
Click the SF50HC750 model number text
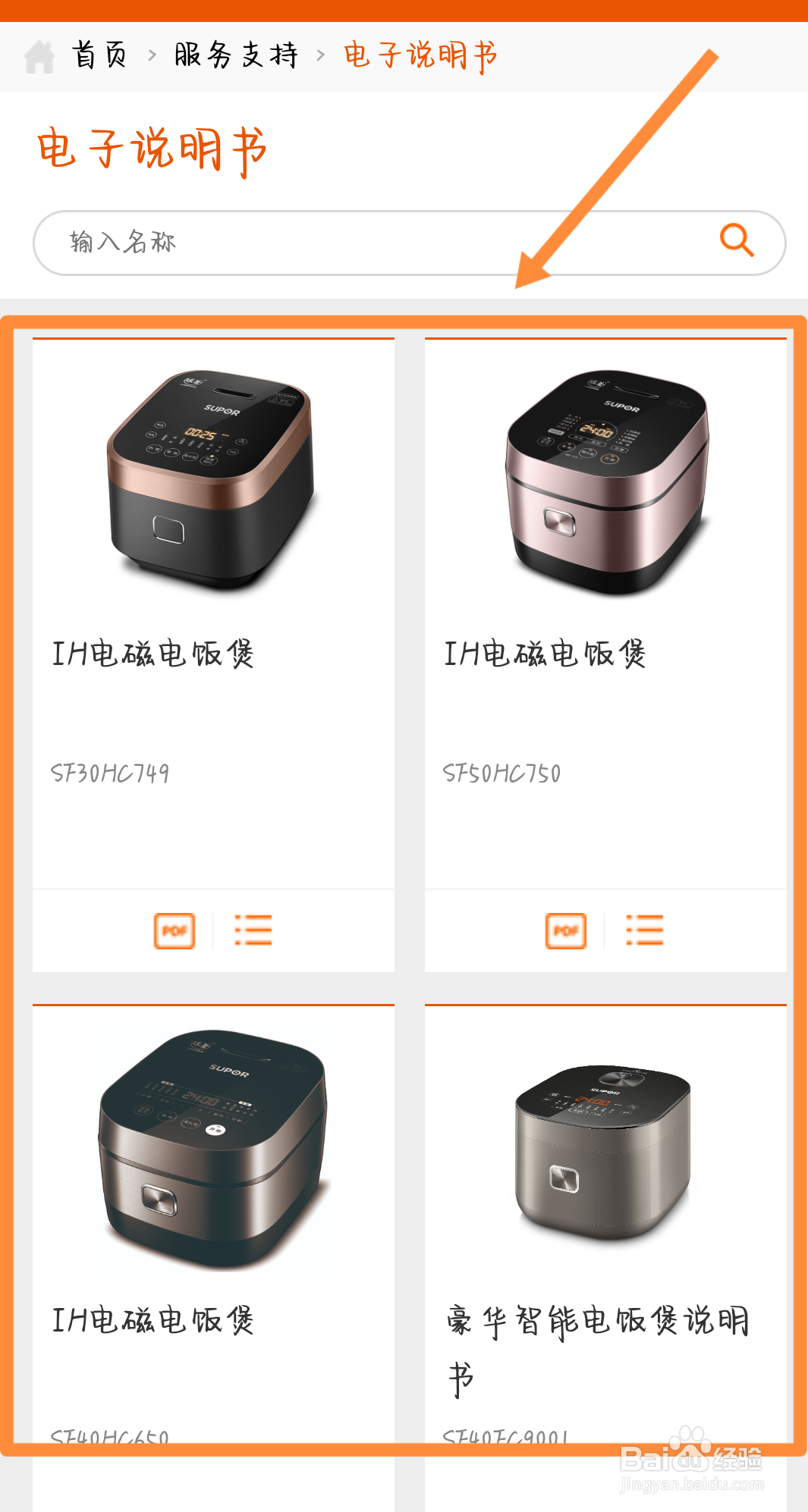(501, 773)
